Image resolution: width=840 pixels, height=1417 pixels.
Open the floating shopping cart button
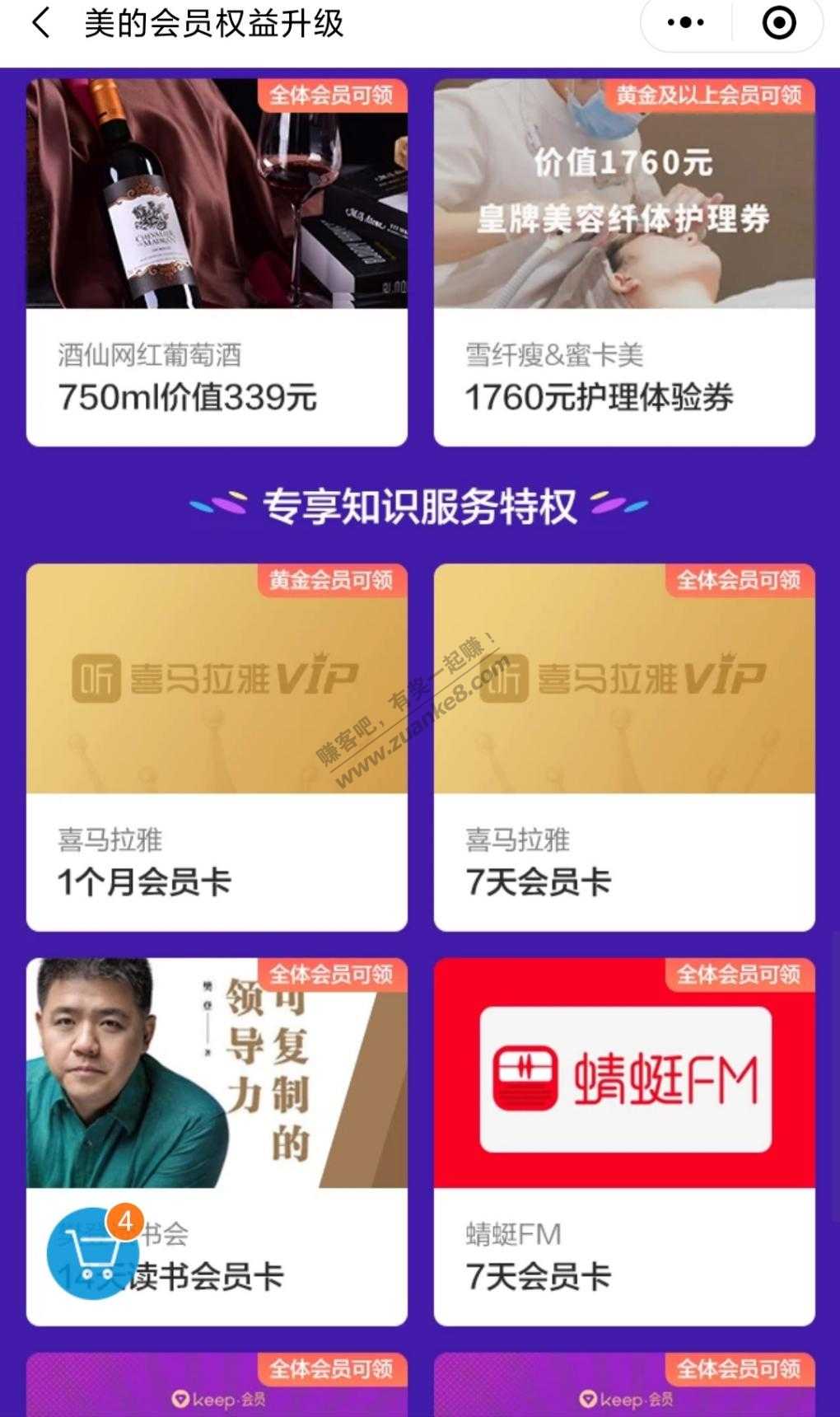pyautogui.click(x=93, y=1252)
